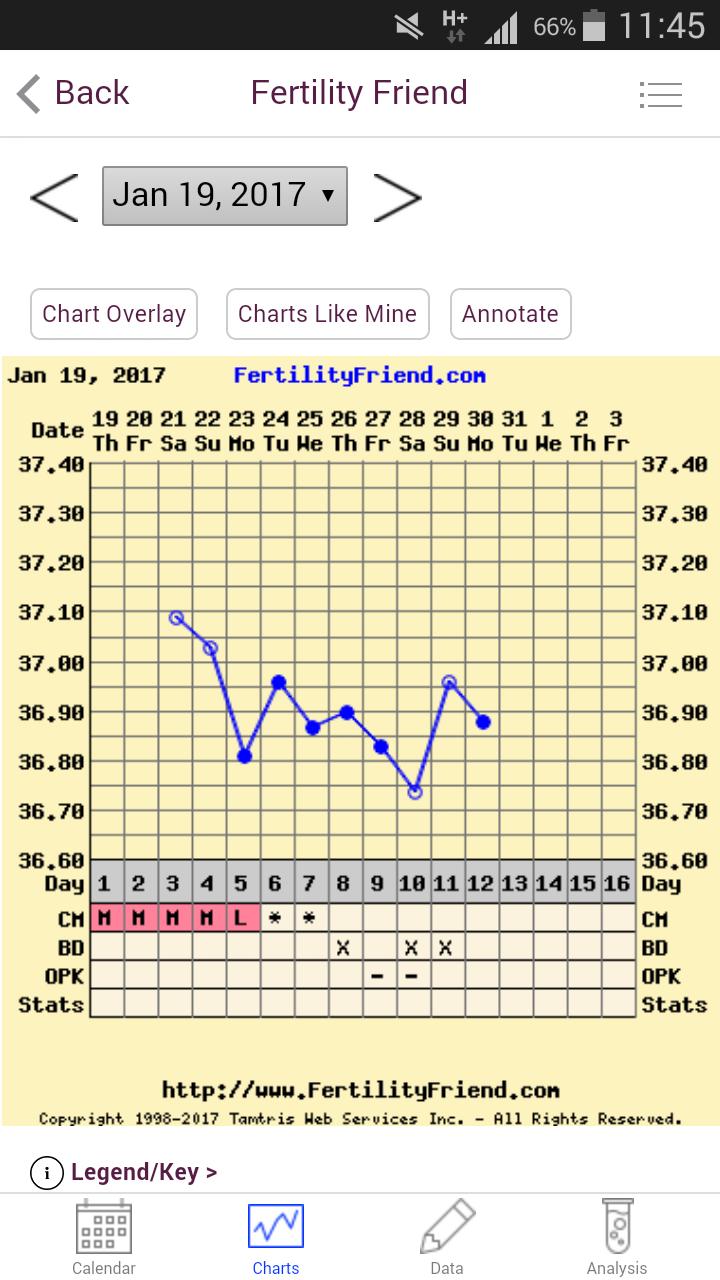Go to the previous chart cycle

click(x=54, y=197)
